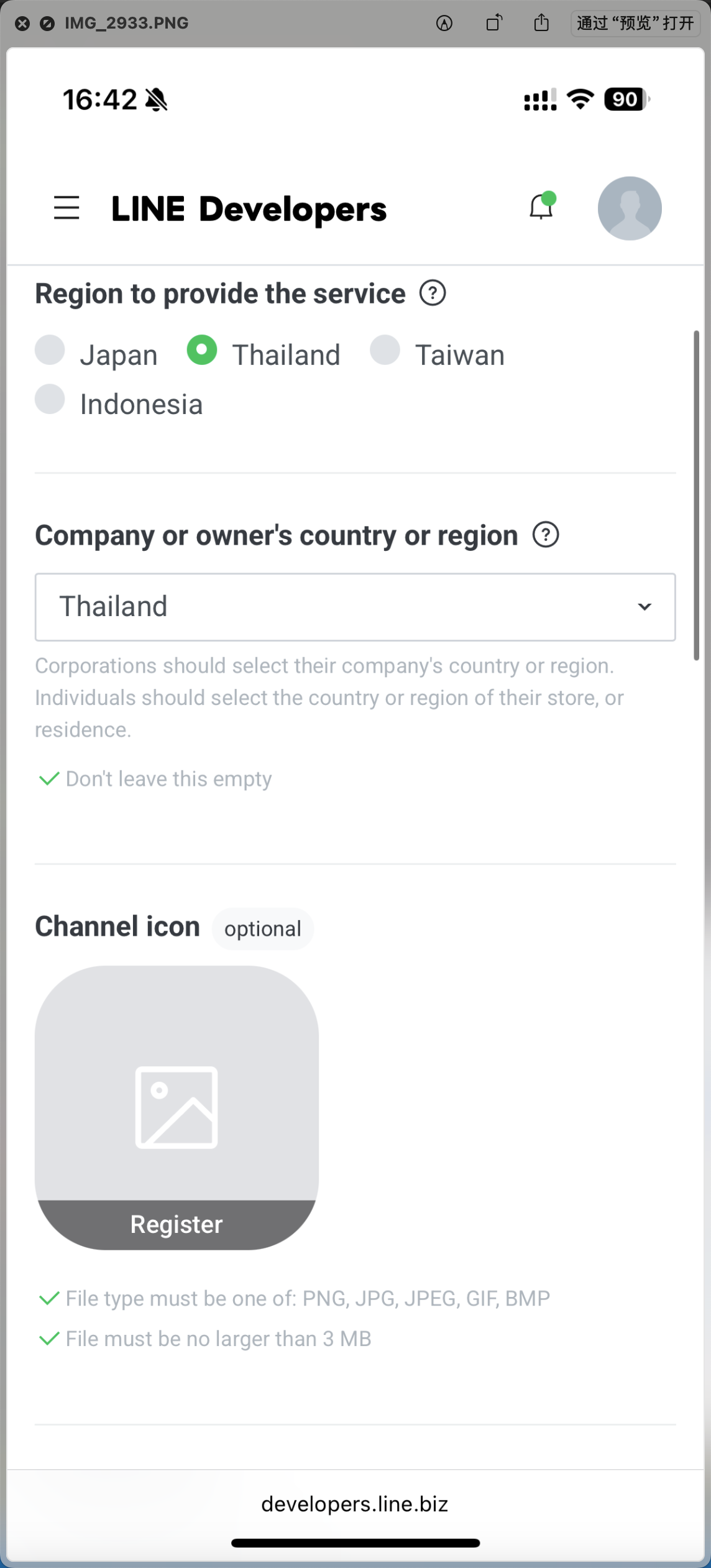Open the markup tool

pyautogui.click(x=444, y=23)
